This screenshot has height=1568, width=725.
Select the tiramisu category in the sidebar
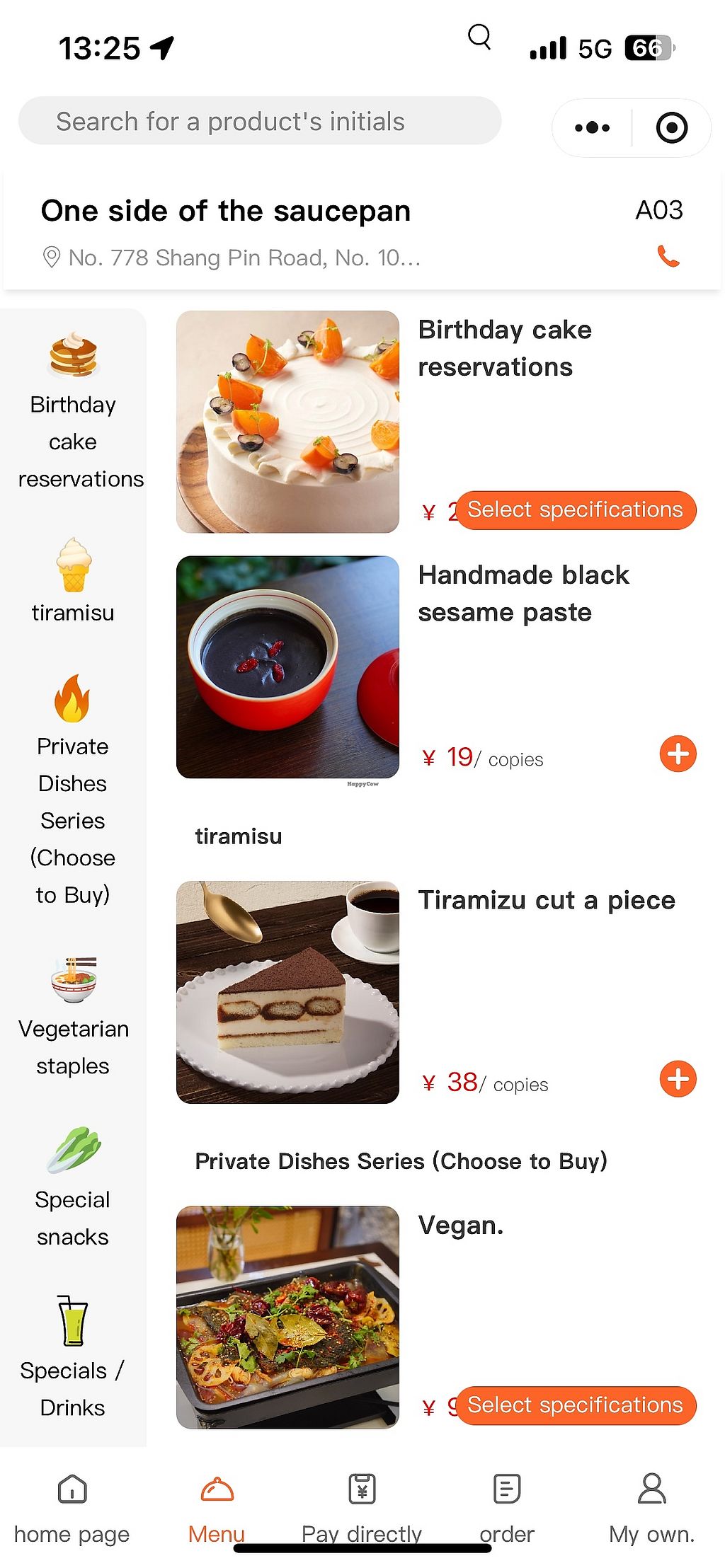coord(73,581)
